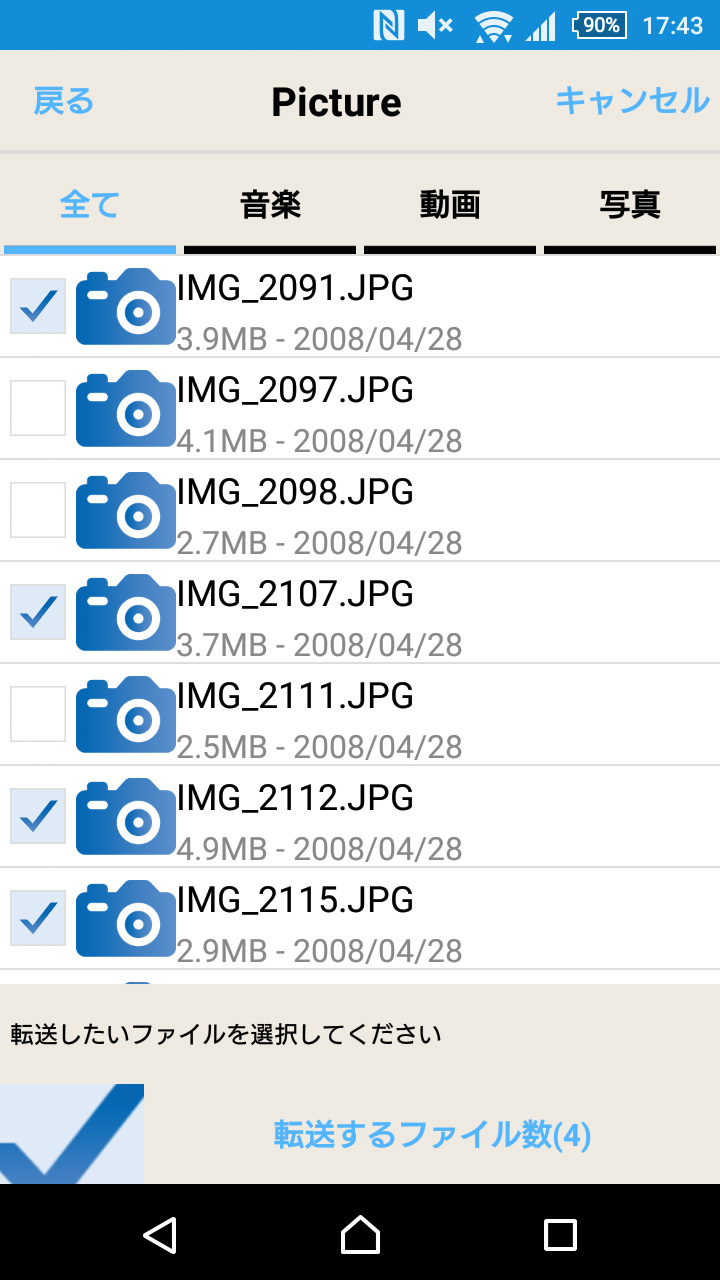Show the 写真 tab
Screen dimensions: 720x1280
click(630, 205)
